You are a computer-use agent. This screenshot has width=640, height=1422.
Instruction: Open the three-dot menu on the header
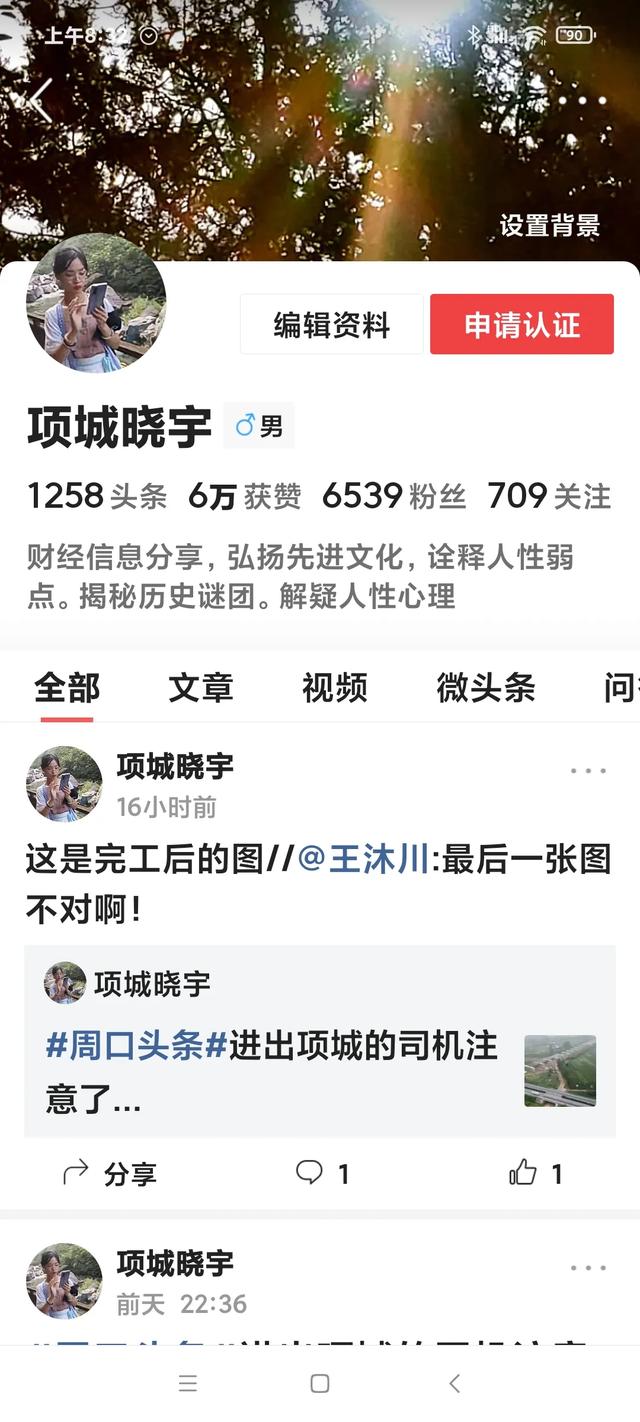(583, 100)
